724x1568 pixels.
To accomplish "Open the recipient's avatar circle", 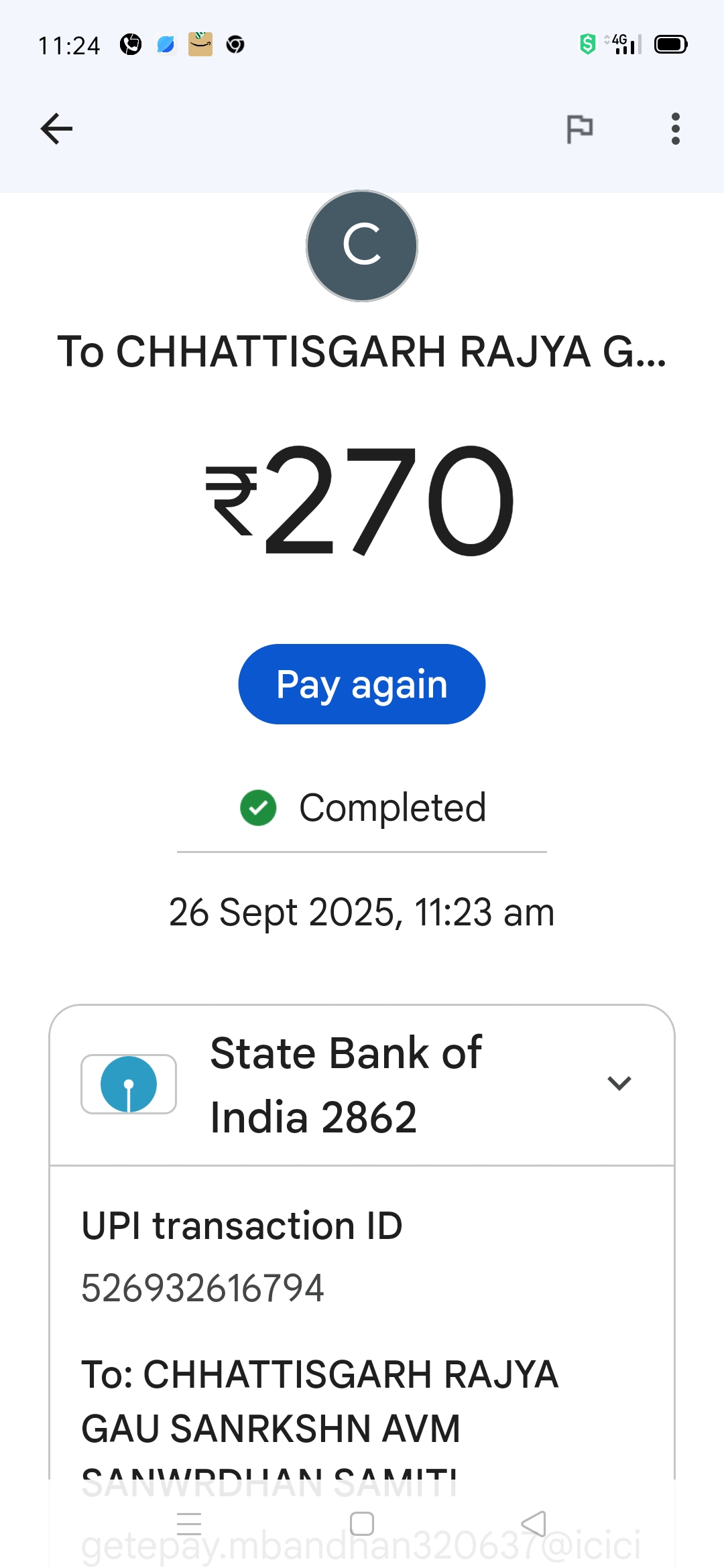I will tap(362, 246).
